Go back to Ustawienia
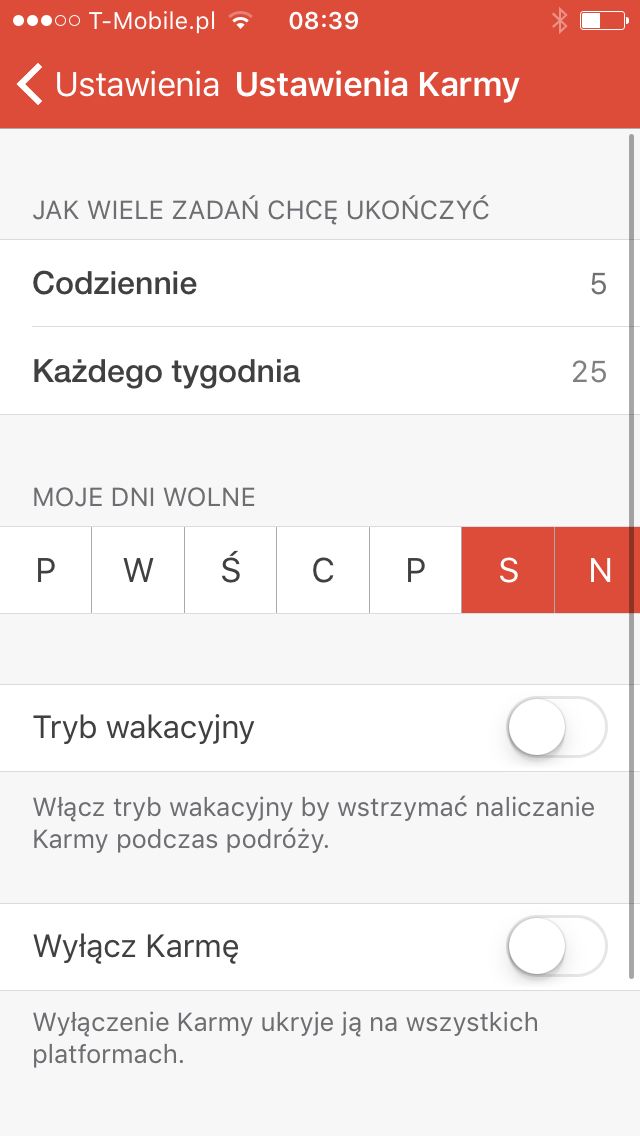The image size is (640, 1136). click(x=118, y=84)
